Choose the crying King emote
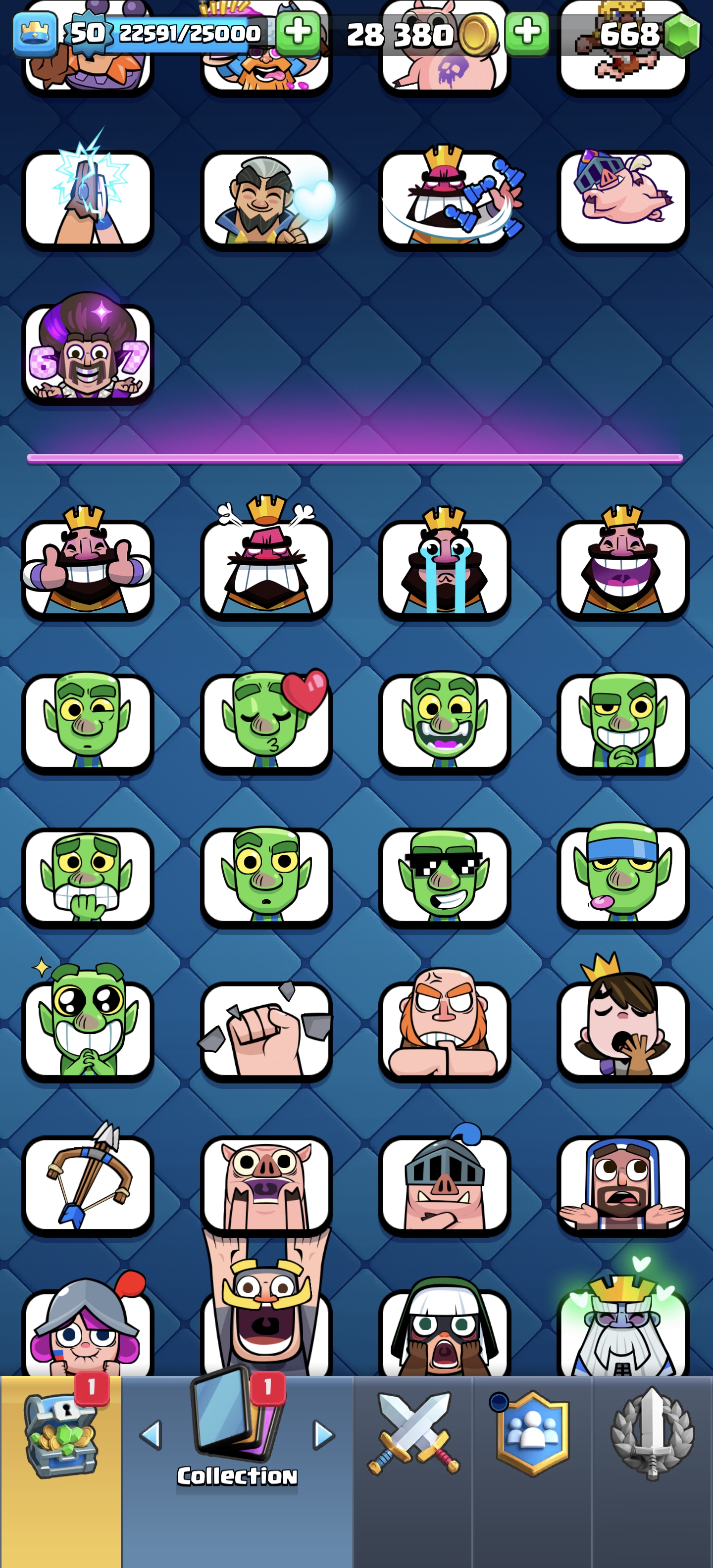 click(445, 569)
